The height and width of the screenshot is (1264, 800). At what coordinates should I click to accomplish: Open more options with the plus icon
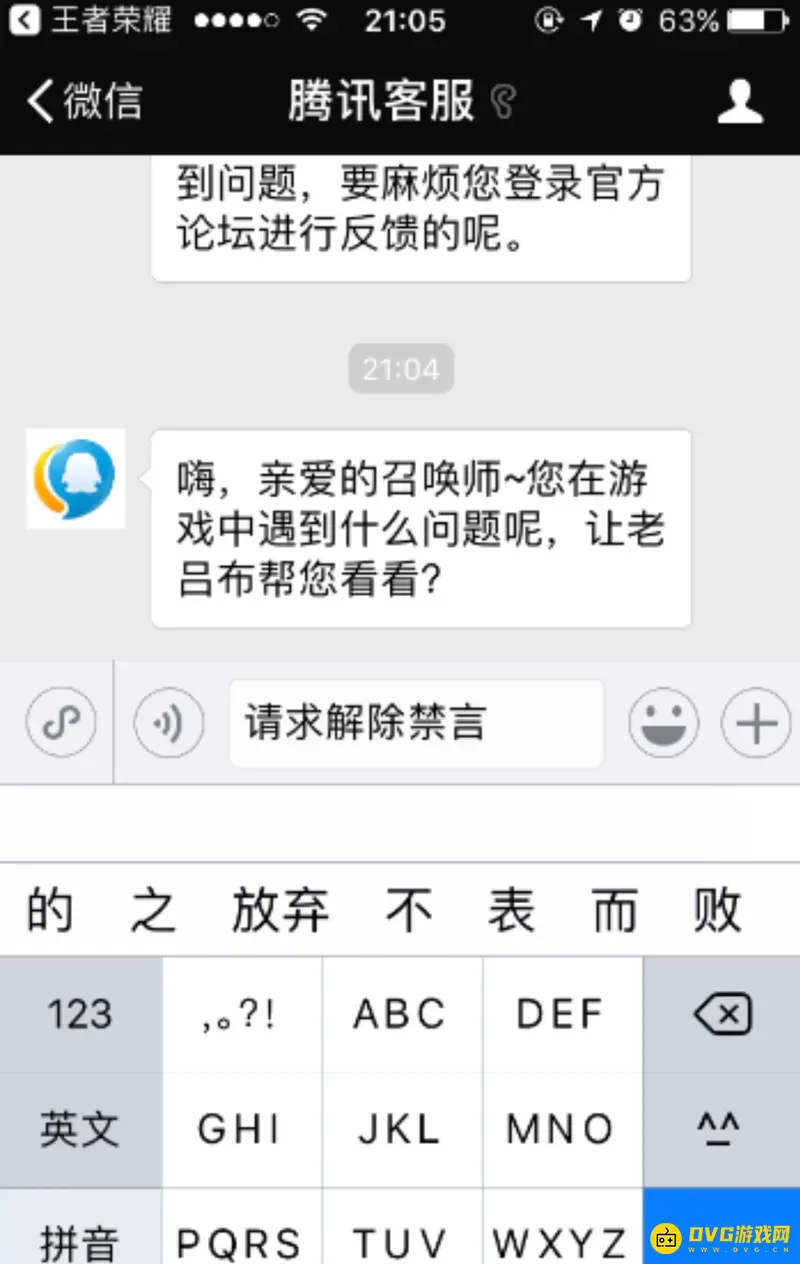point(756,722)
